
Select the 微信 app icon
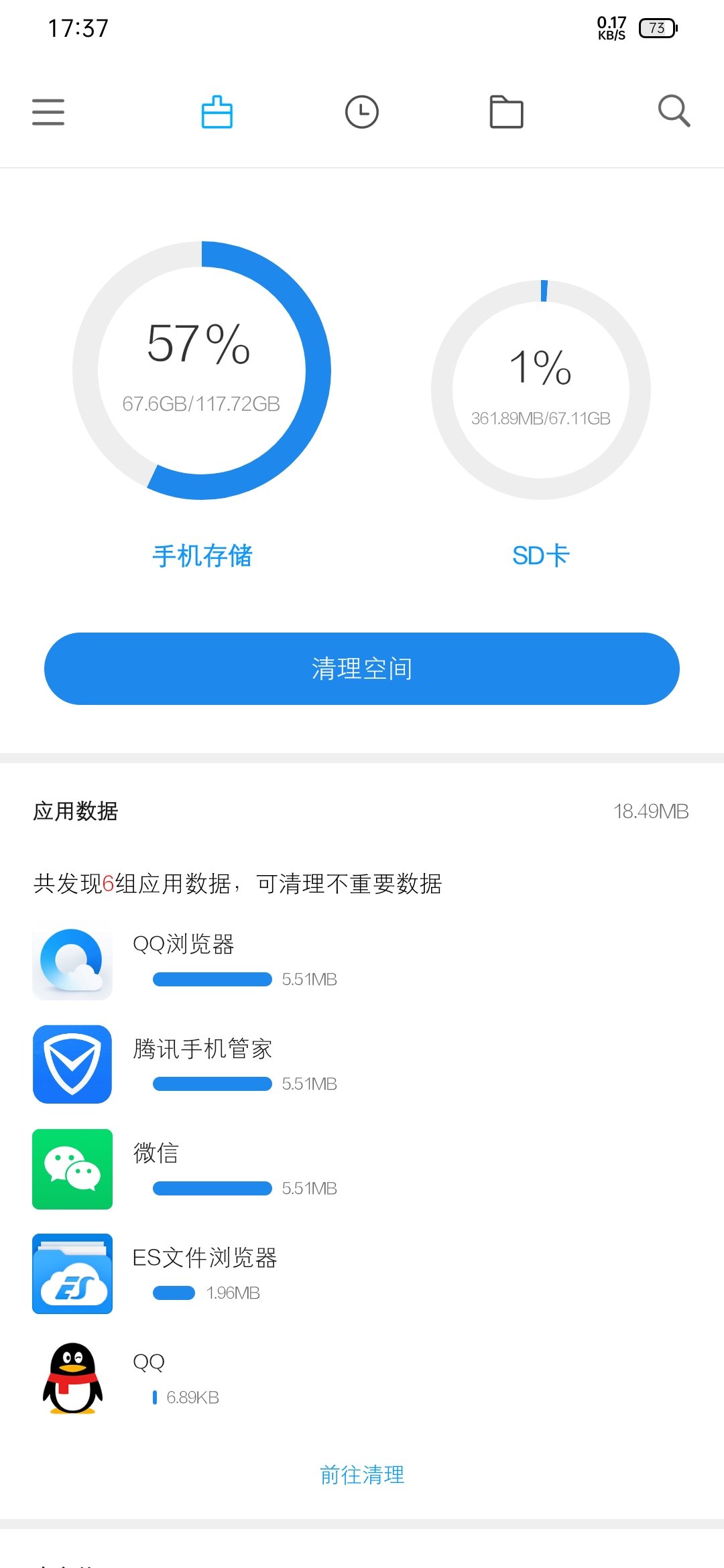click(72, 1169)
